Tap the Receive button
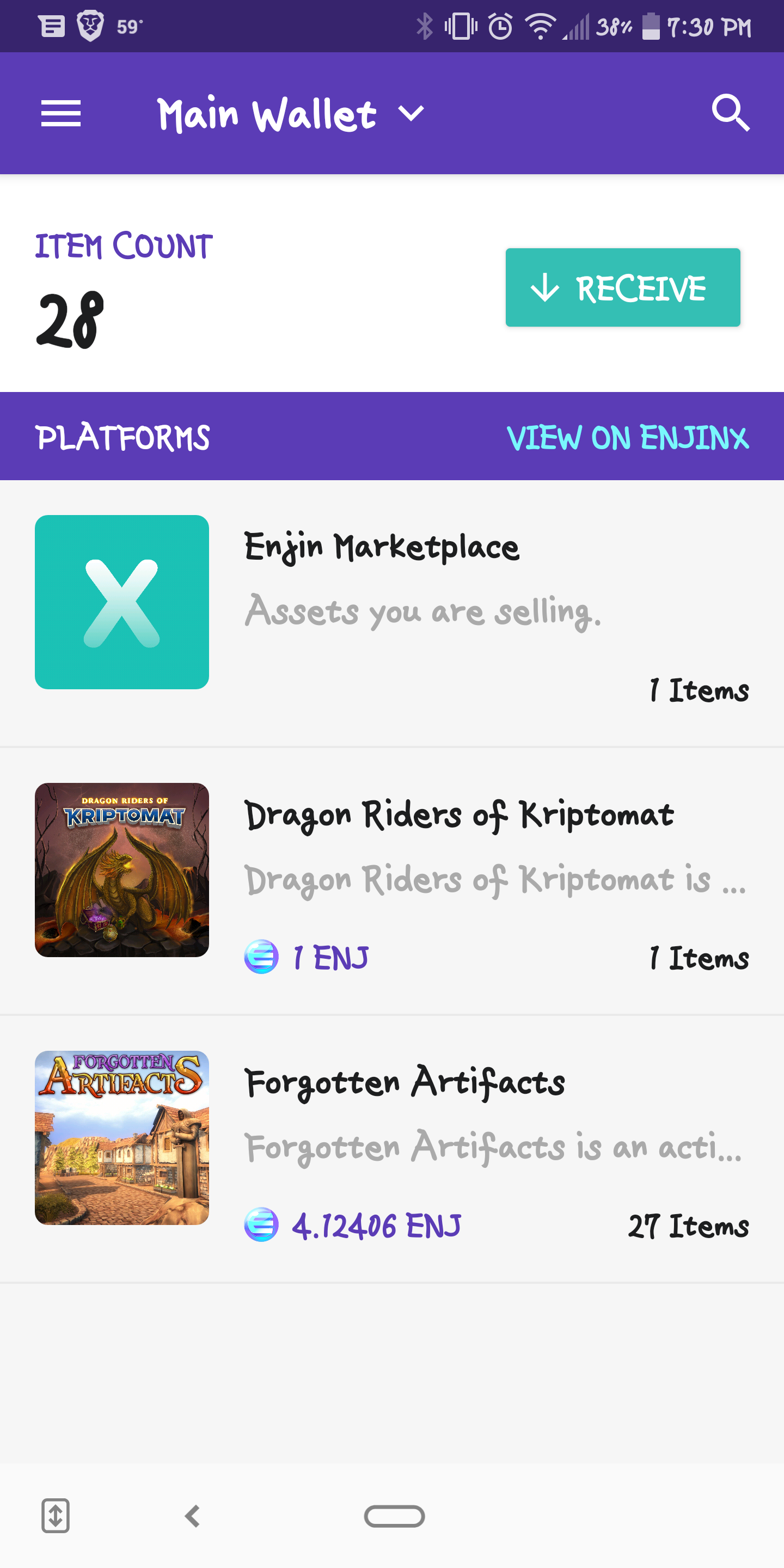The width and height of the screenshot is (784, 1568). coord(623,287)
